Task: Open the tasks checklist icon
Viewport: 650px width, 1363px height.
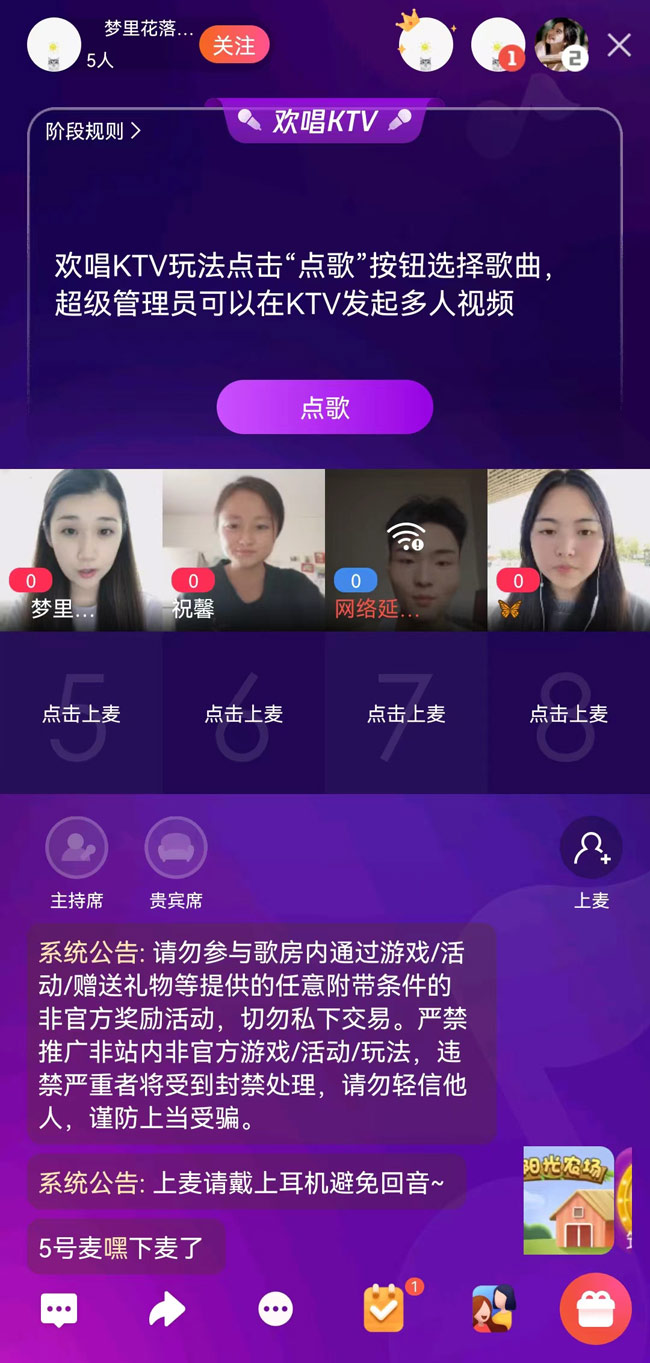Action: pos(384,1309)
